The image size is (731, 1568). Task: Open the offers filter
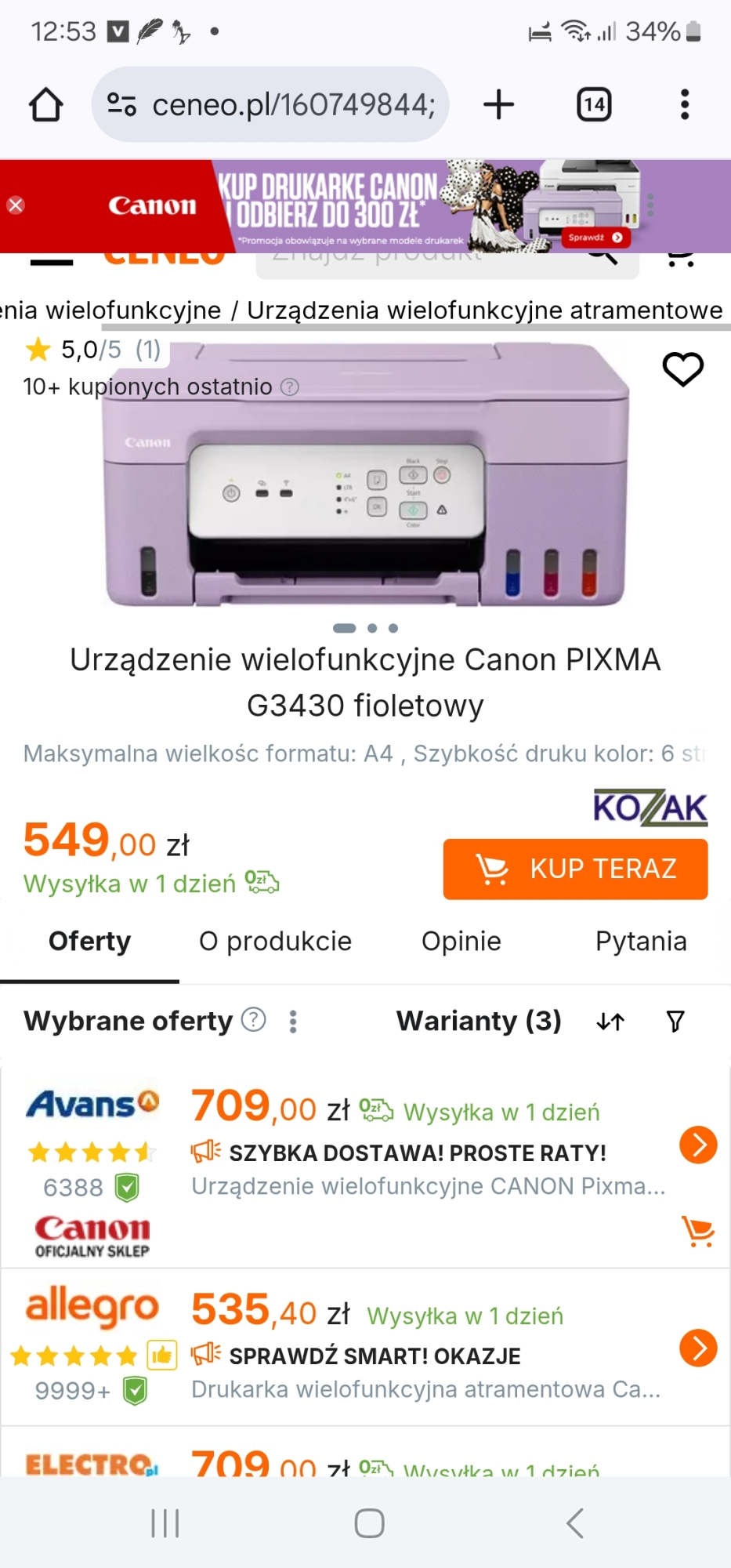(x=675, y=1021)
